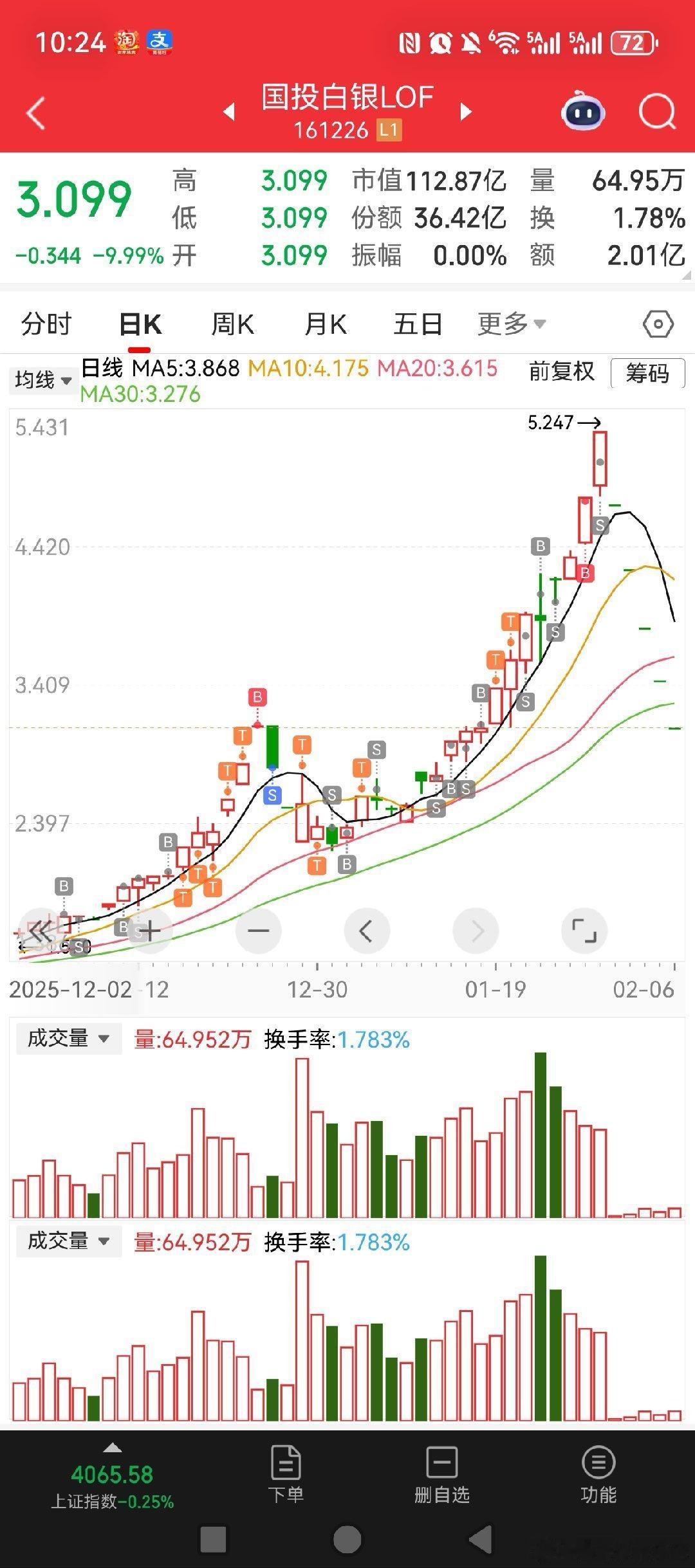Switch to the next stock

[466, 112]
